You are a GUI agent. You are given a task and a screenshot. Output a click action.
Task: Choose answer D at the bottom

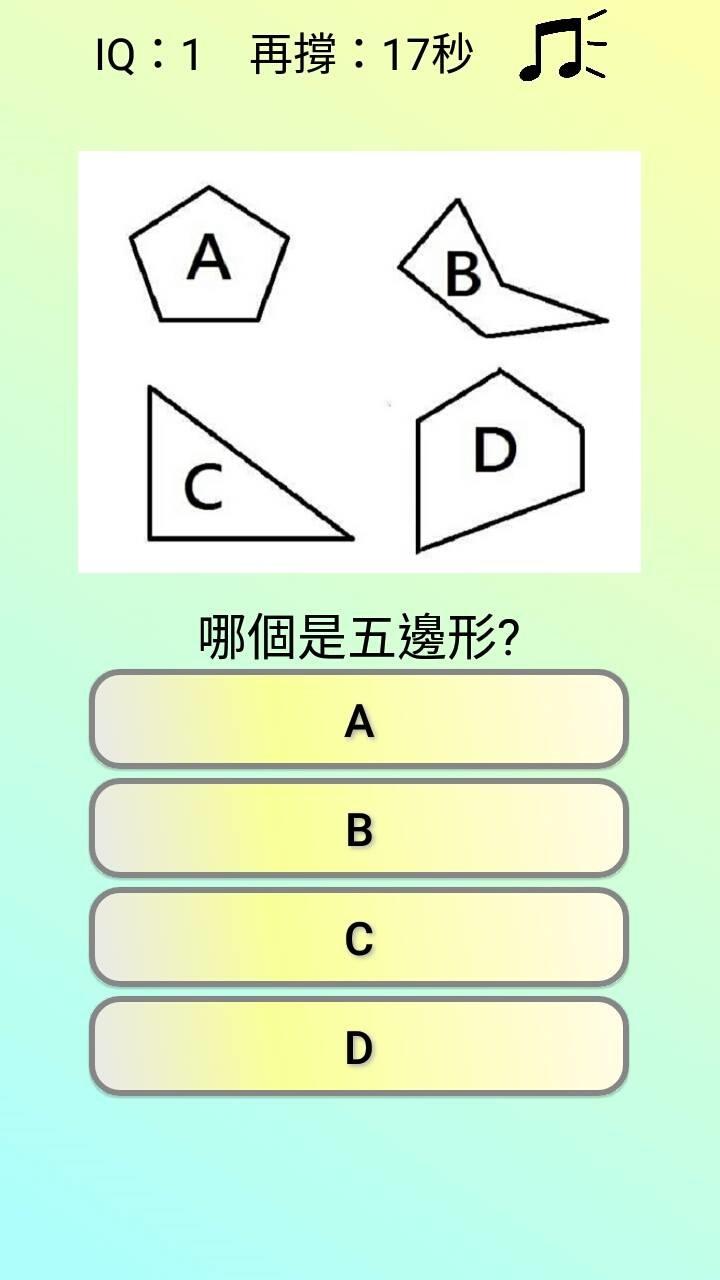360,1045
